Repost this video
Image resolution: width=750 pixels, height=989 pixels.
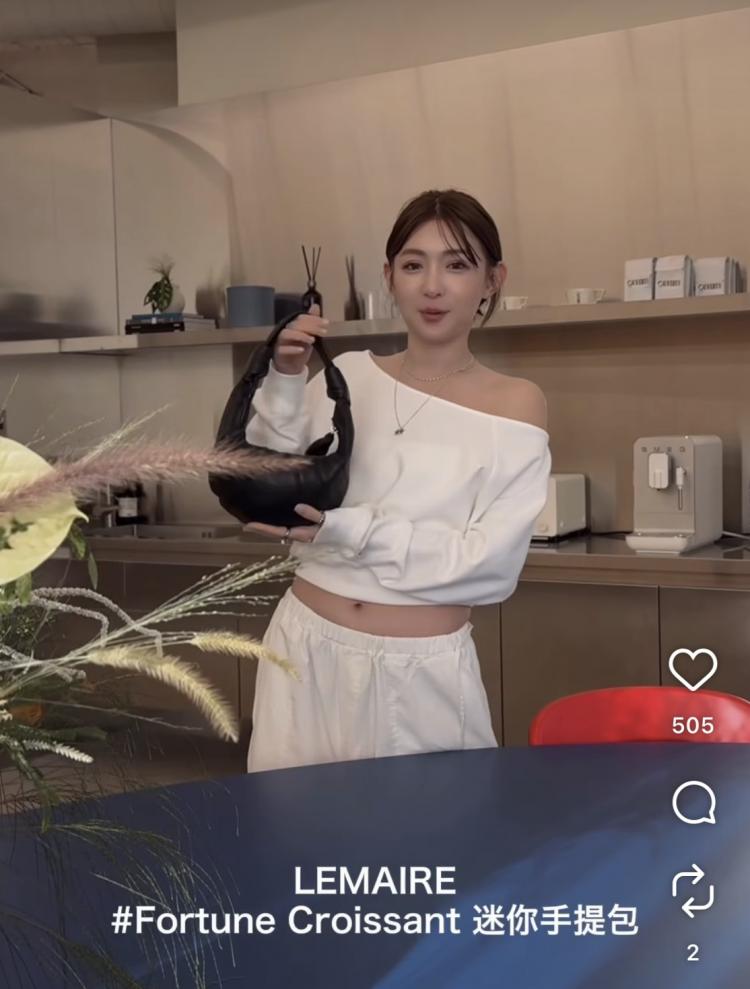click(x=692, y=891)
